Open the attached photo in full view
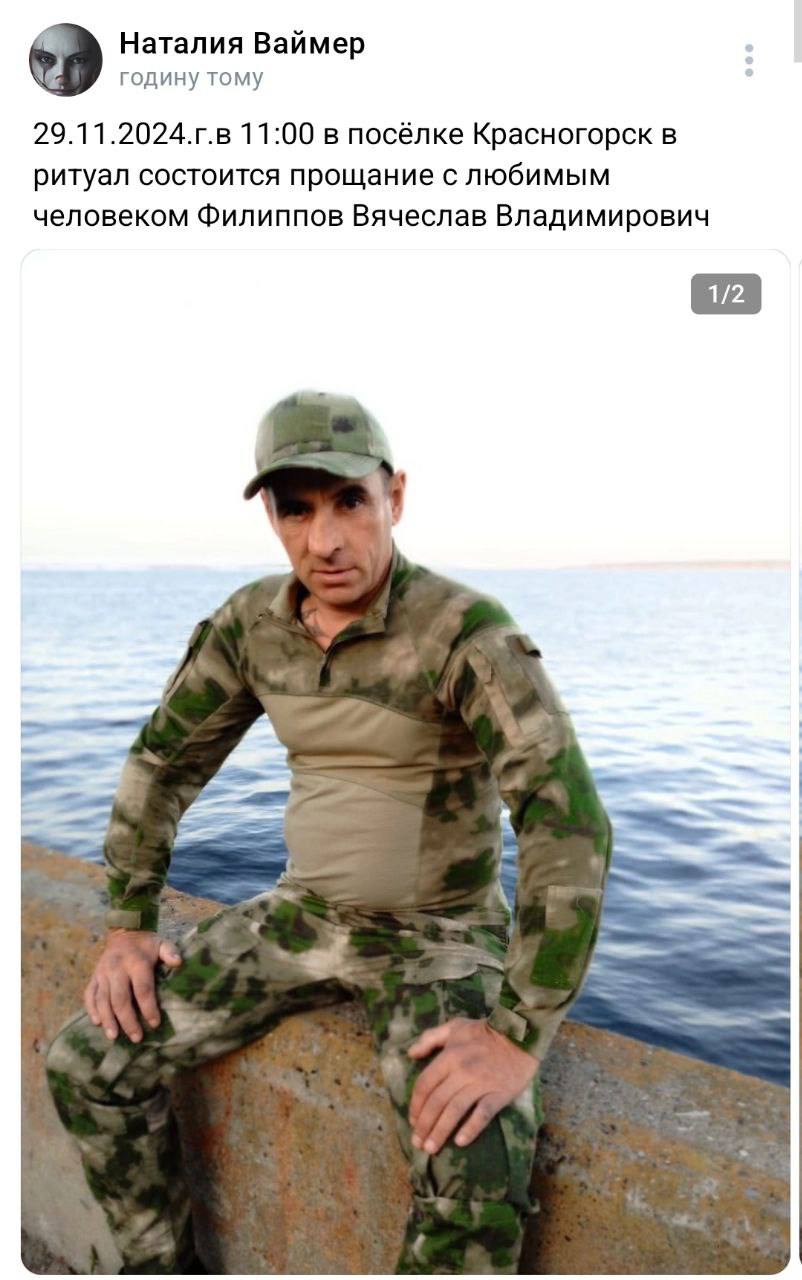This screenshot has height=1280, width=802. [x=405, y=760]
